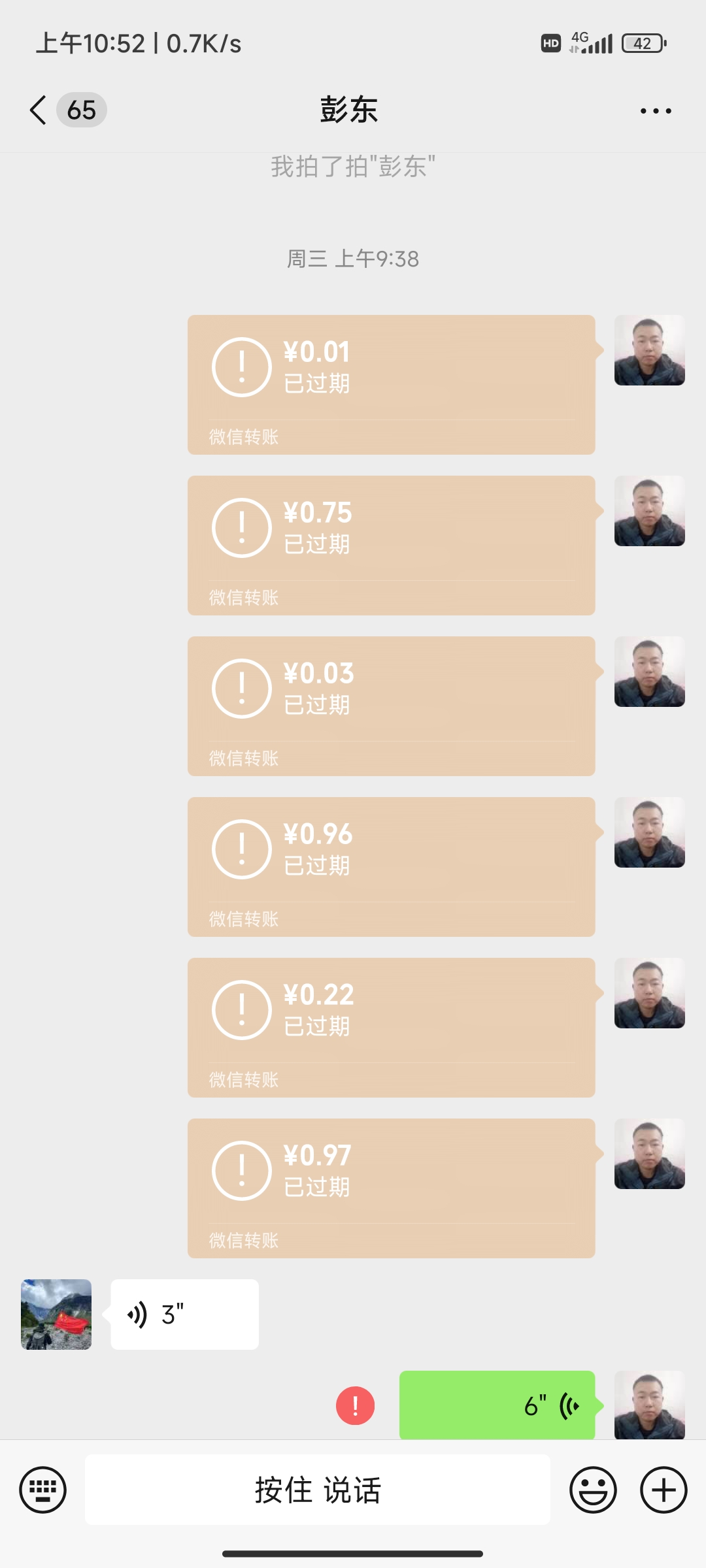The height and width of the screenshot is (1568, 706).
Task: Tap the battery level indicator showing 42
Action: click(x=642, y=42)
